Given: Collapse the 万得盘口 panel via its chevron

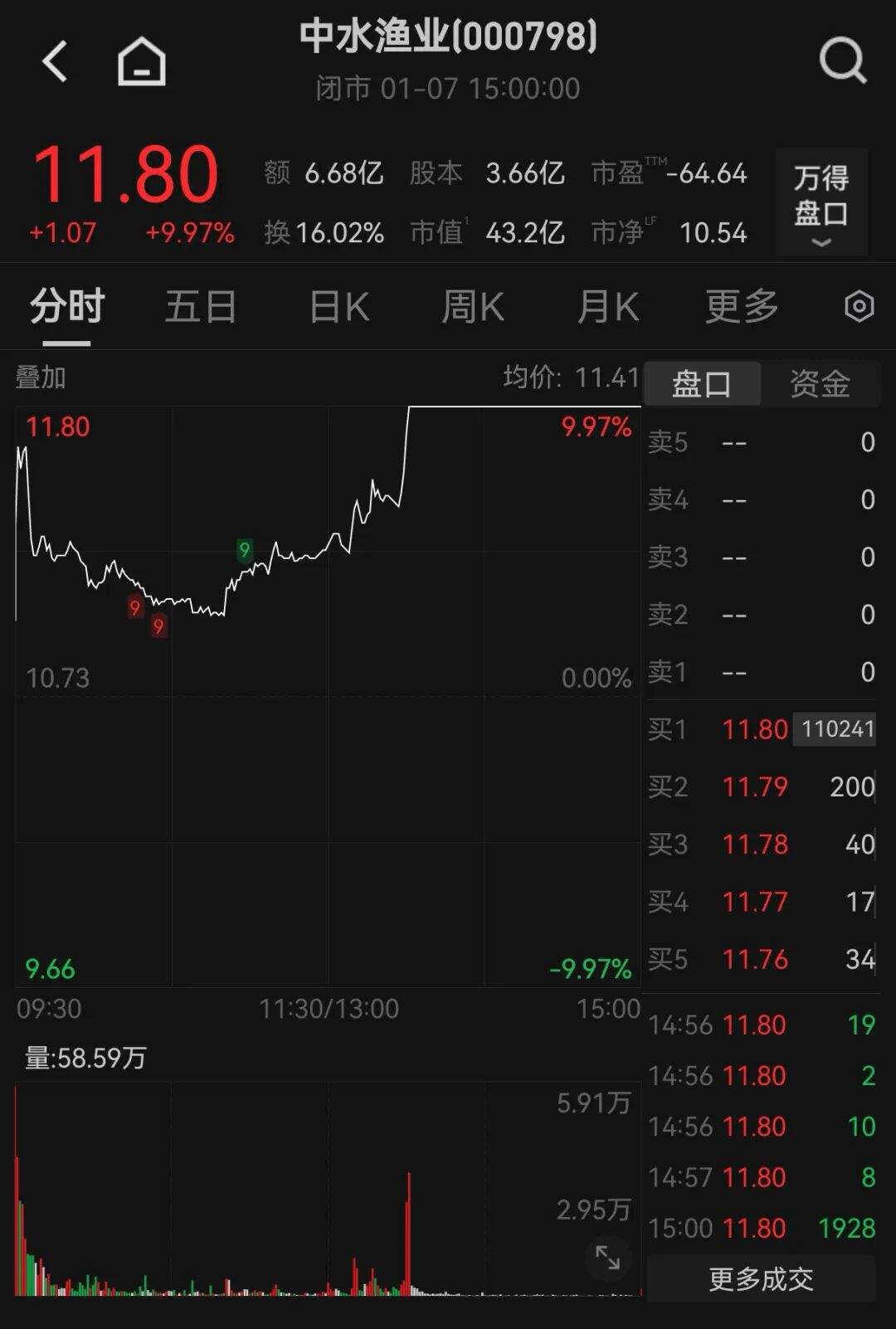Looking at the screenshot, I should click(x=821, y=243).
